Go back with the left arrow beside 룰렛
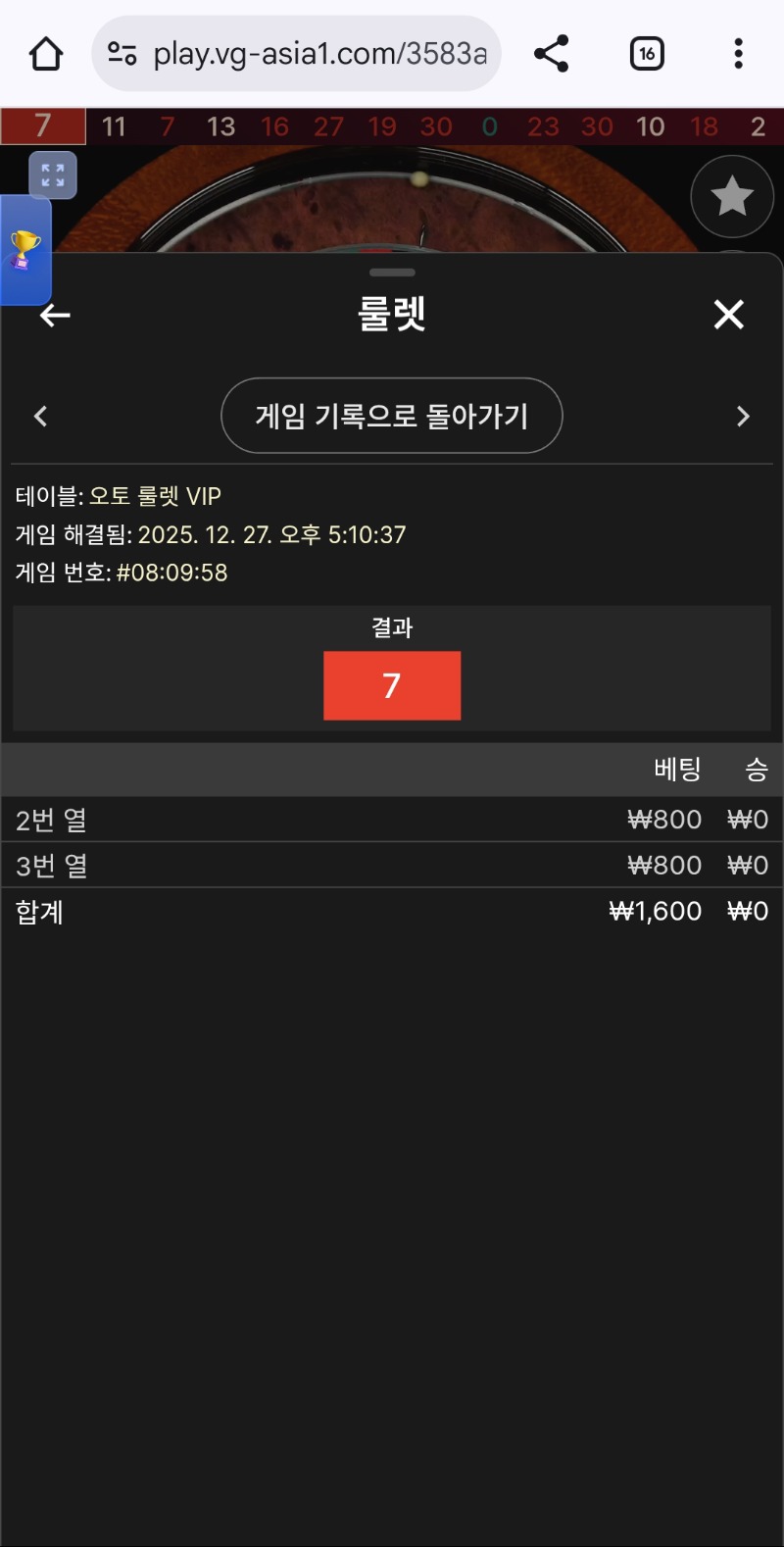Screen dimensions: 784x1547 point(55,315)
